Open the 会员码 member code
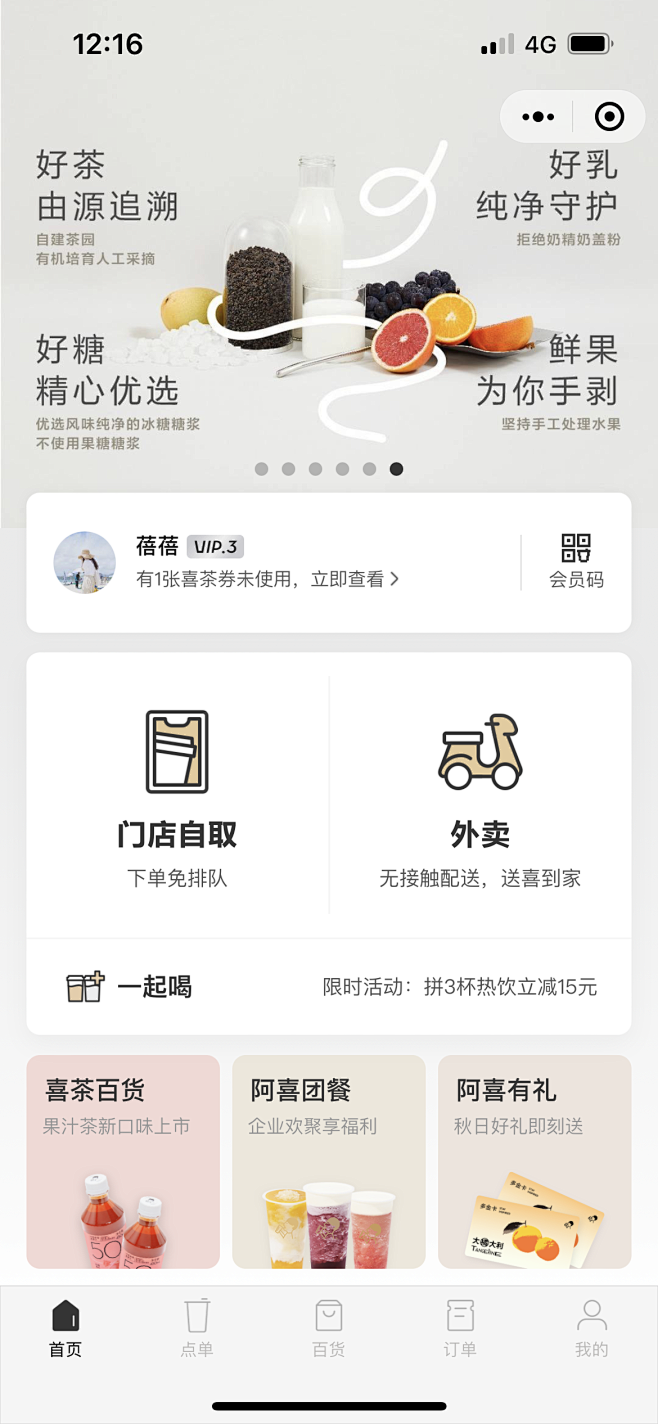The image size is (658, 1424). click(576, 562)
